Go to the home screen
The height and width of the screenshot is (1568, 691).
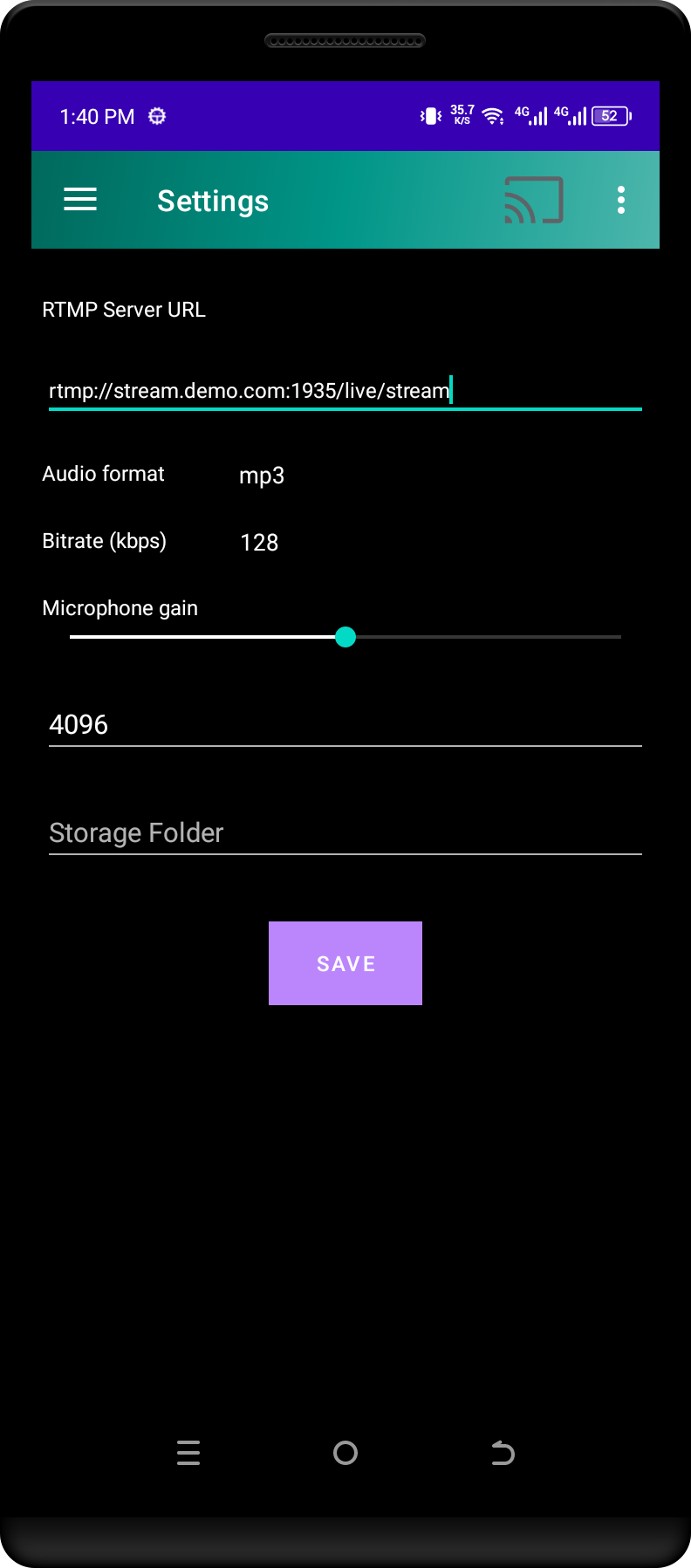[x=345, y=1453]
